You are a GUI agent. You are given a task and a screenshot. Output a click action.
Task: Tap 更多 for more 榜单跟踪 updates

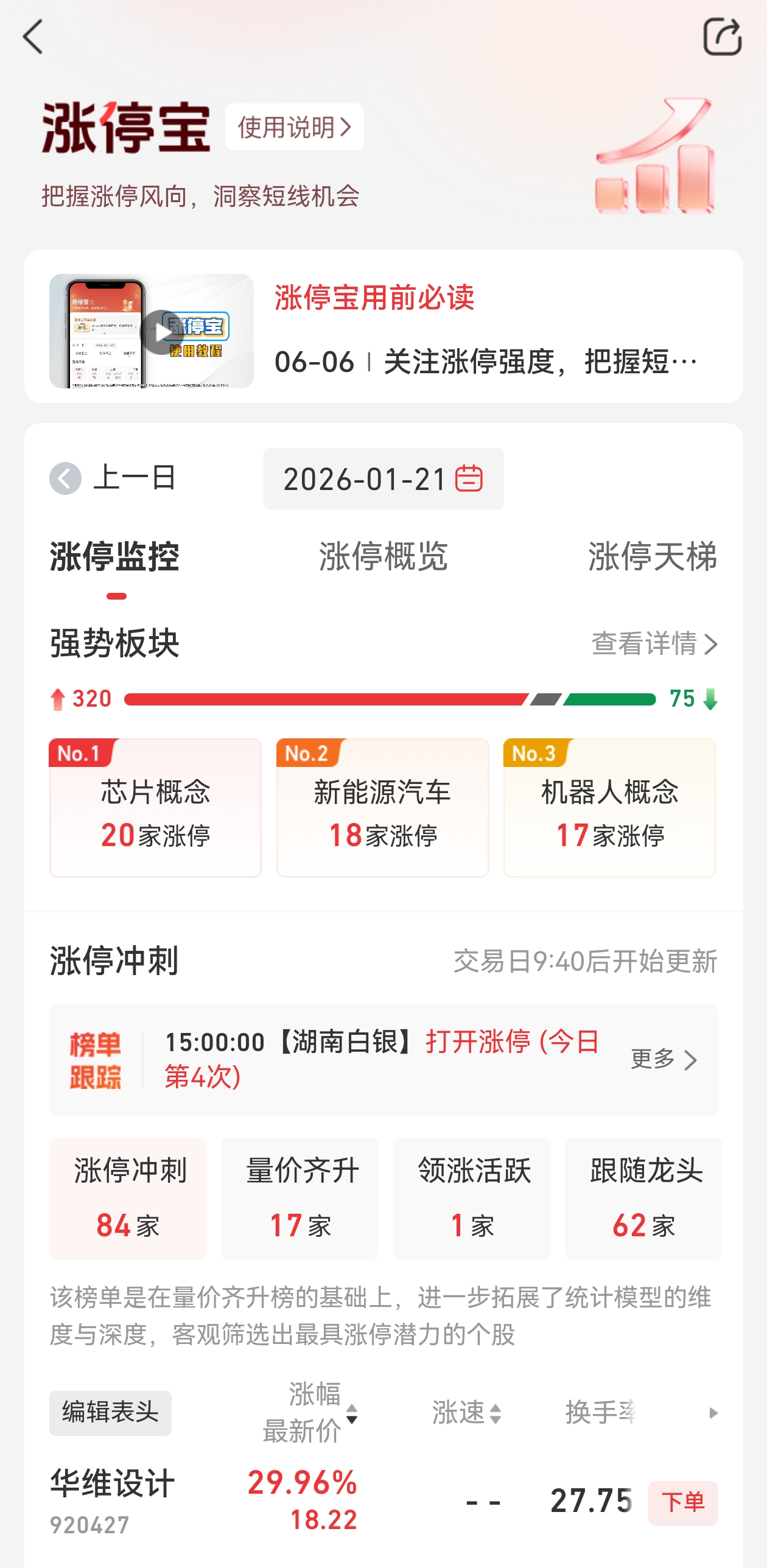(x=663, y=1060)
